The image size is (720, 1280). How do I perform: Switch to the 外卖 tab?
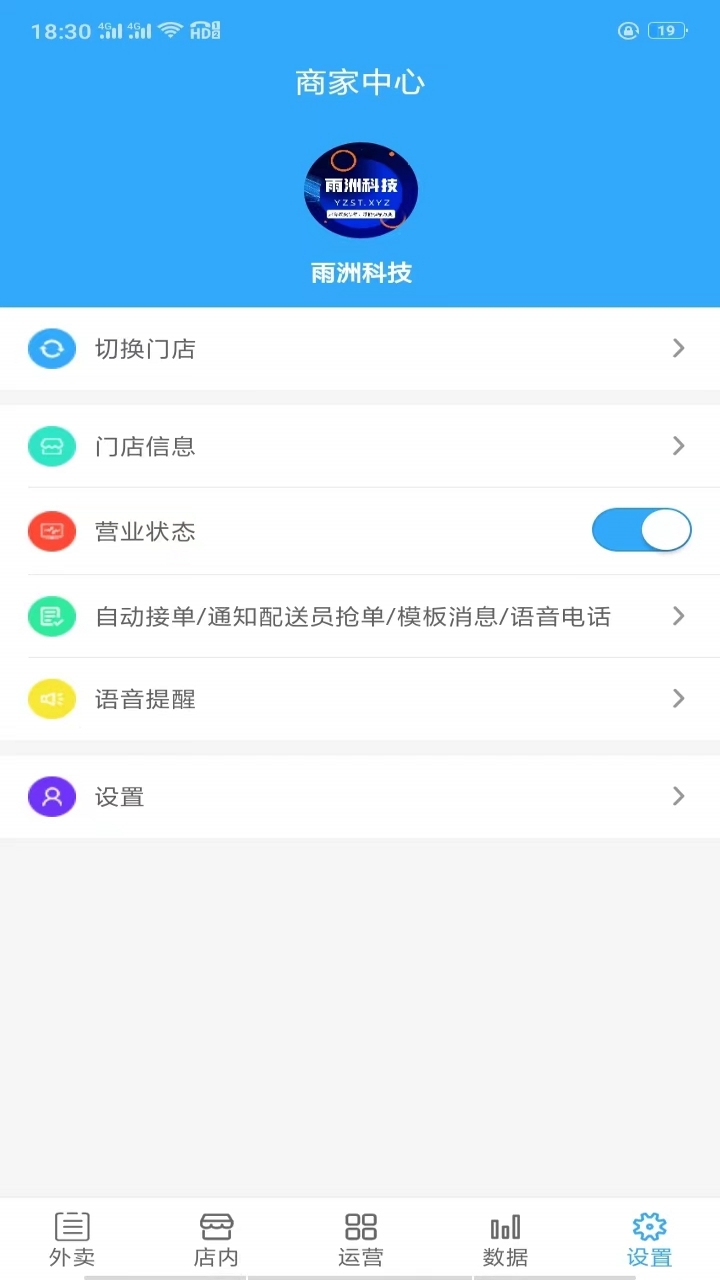72,1239
